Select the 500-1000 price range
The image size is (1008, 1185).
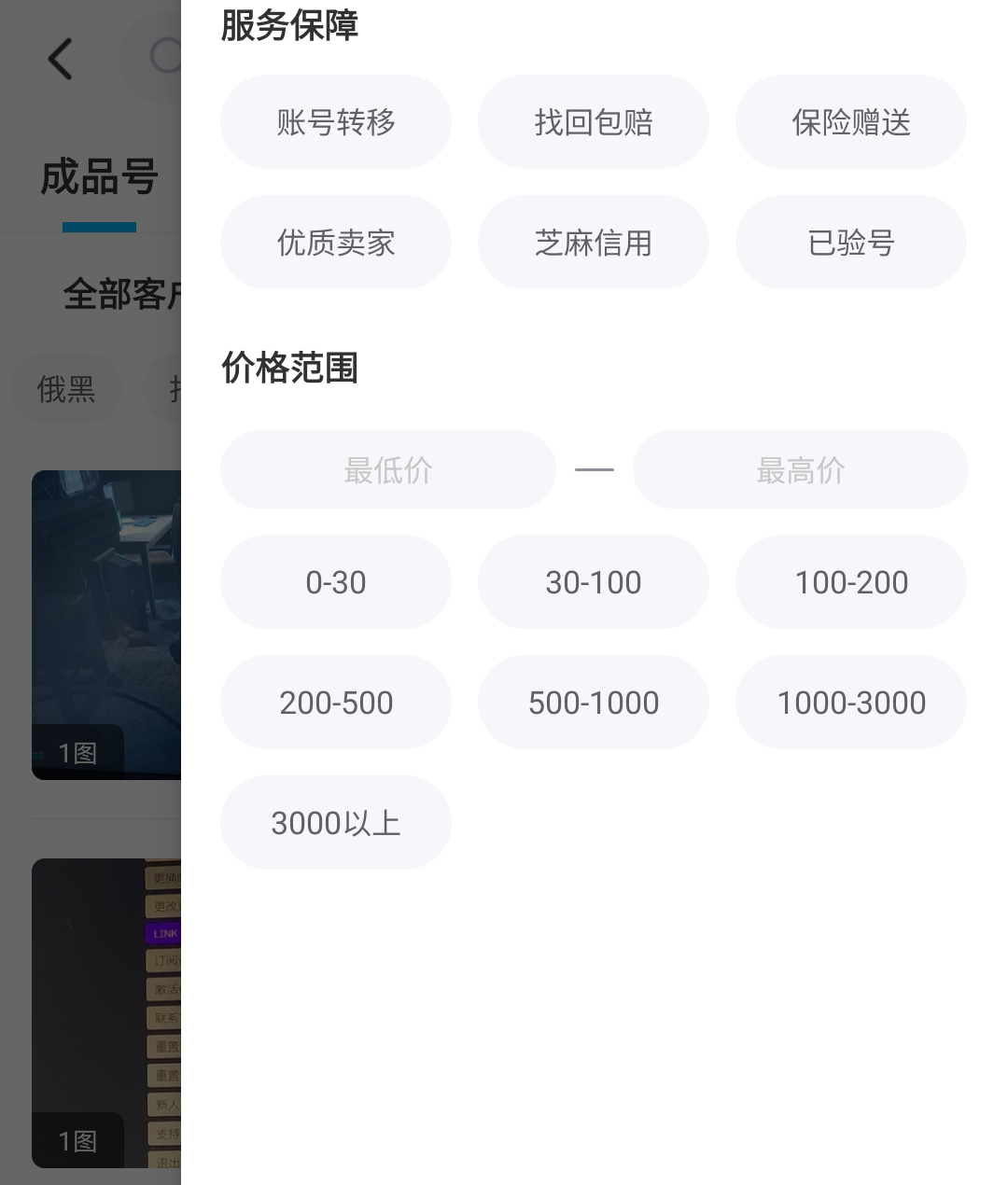pos(594,703)
